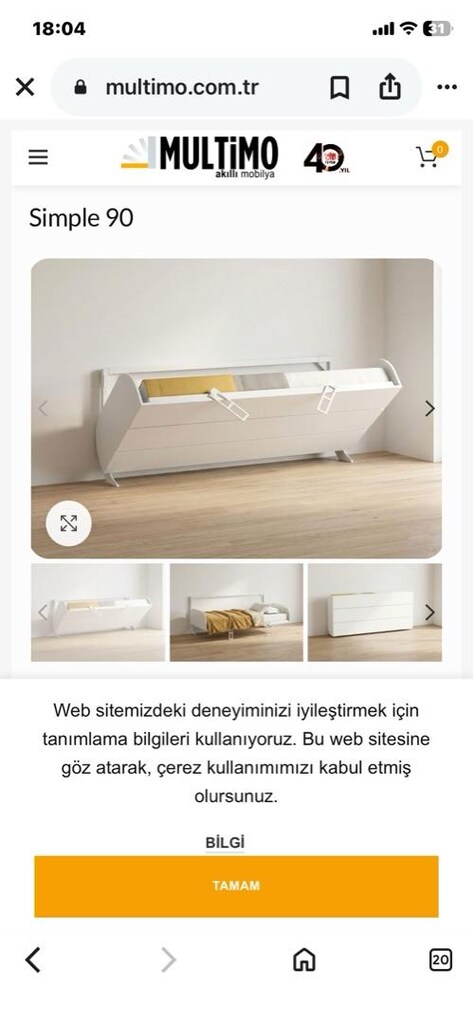Open the BİLGİ cookie info link
The image size is (474, 1024).
point(225,842)
